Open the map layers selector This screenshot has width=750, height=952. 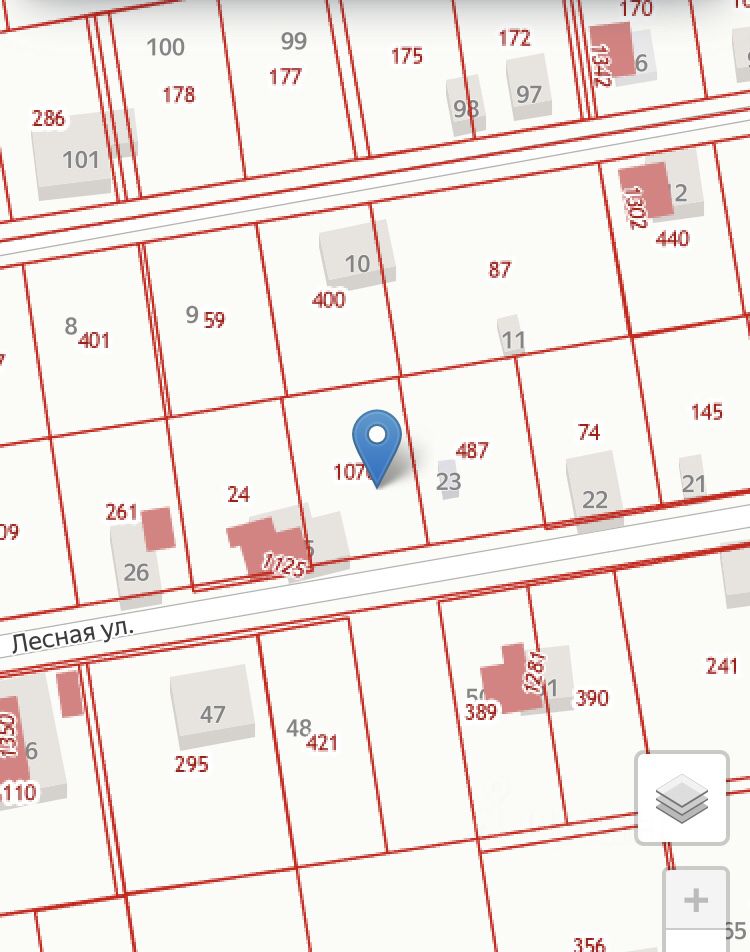click(682, 798)
